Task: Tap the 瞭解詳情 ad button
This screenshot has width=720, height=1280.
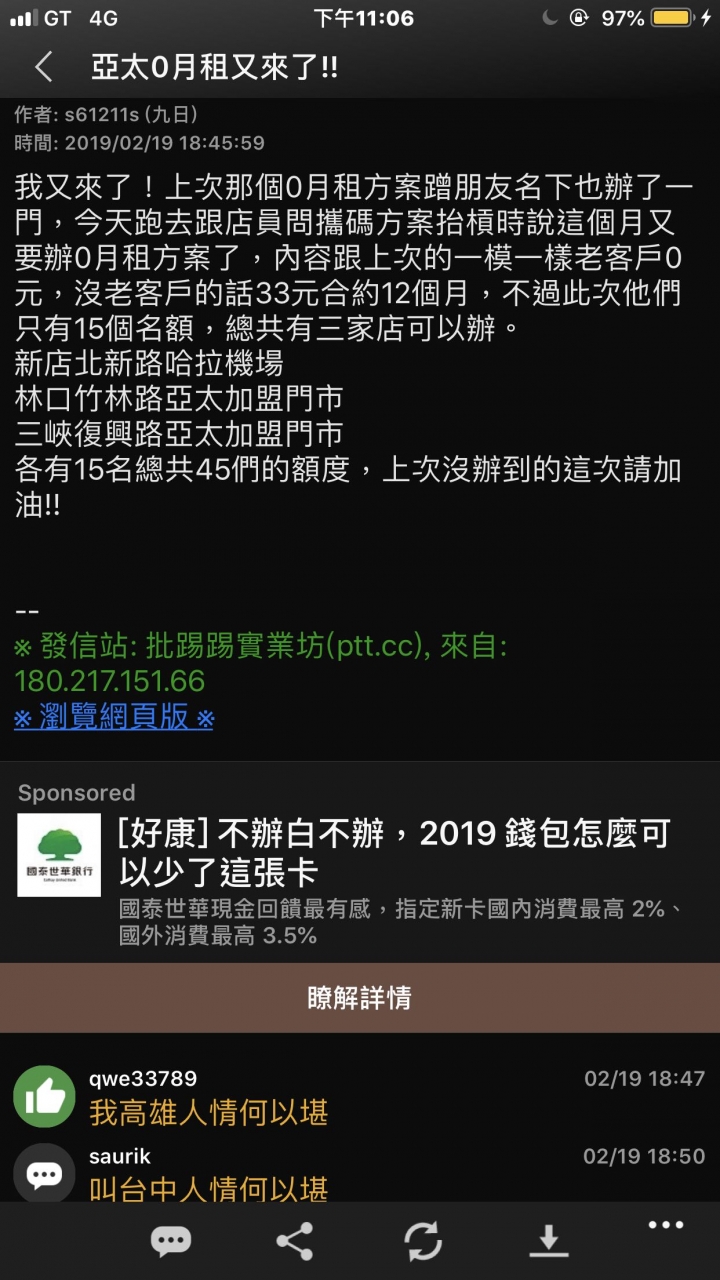Action: (x=359, y=997)
